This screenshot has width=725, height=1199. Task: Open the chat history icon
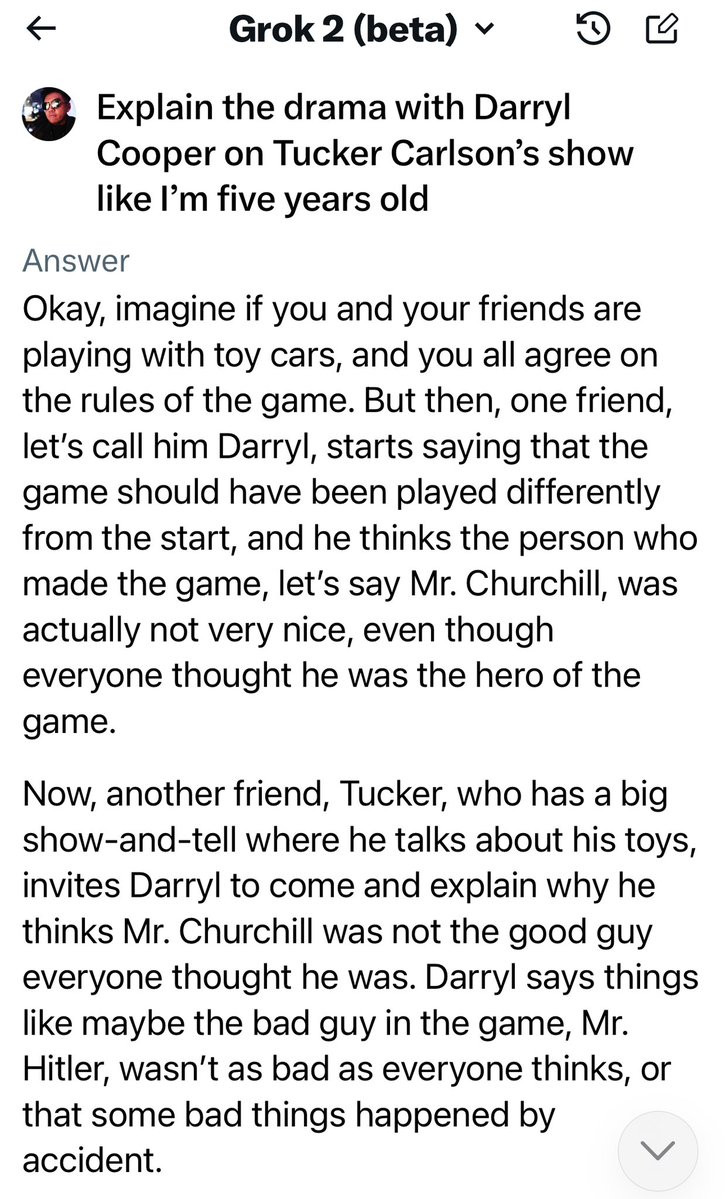coord(595,32)
